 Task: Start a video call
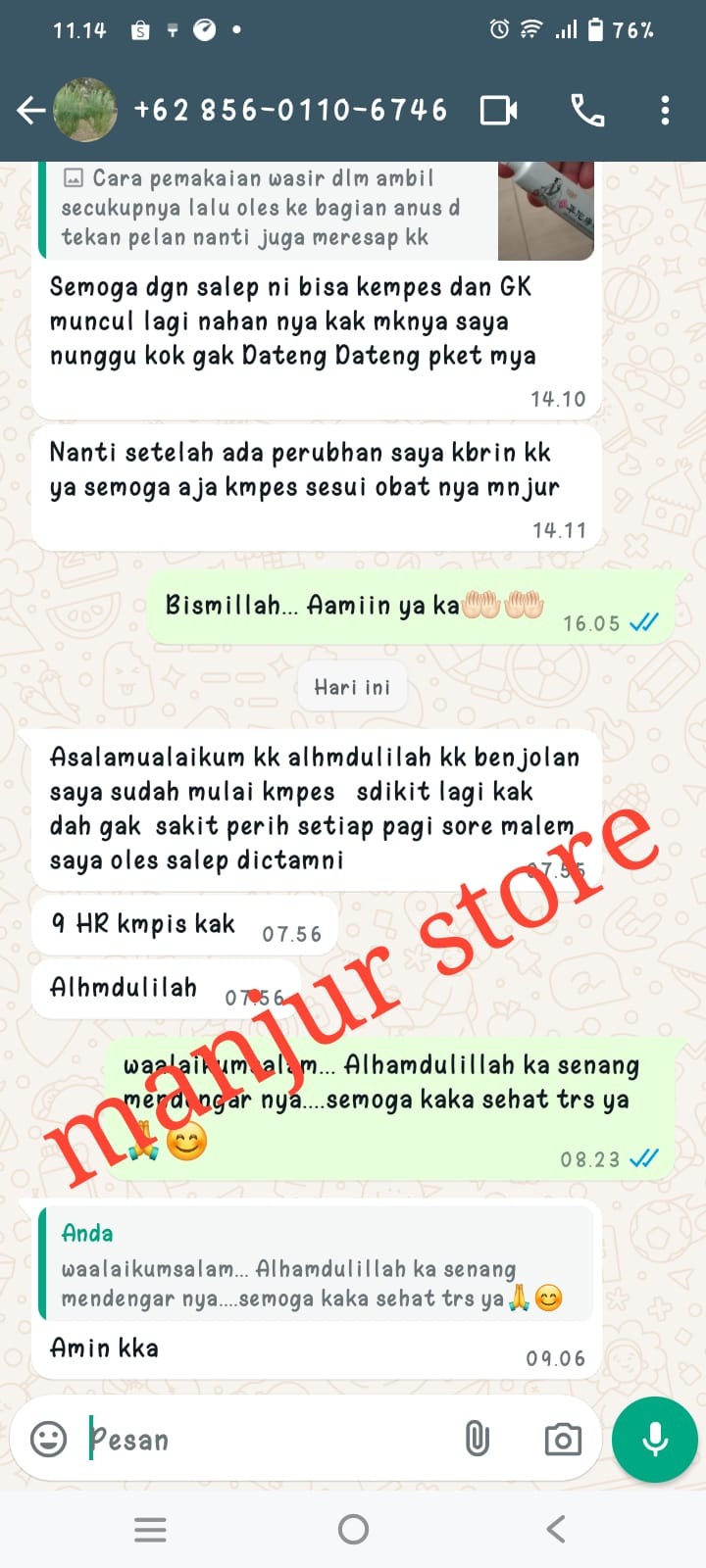click(498, 111)
